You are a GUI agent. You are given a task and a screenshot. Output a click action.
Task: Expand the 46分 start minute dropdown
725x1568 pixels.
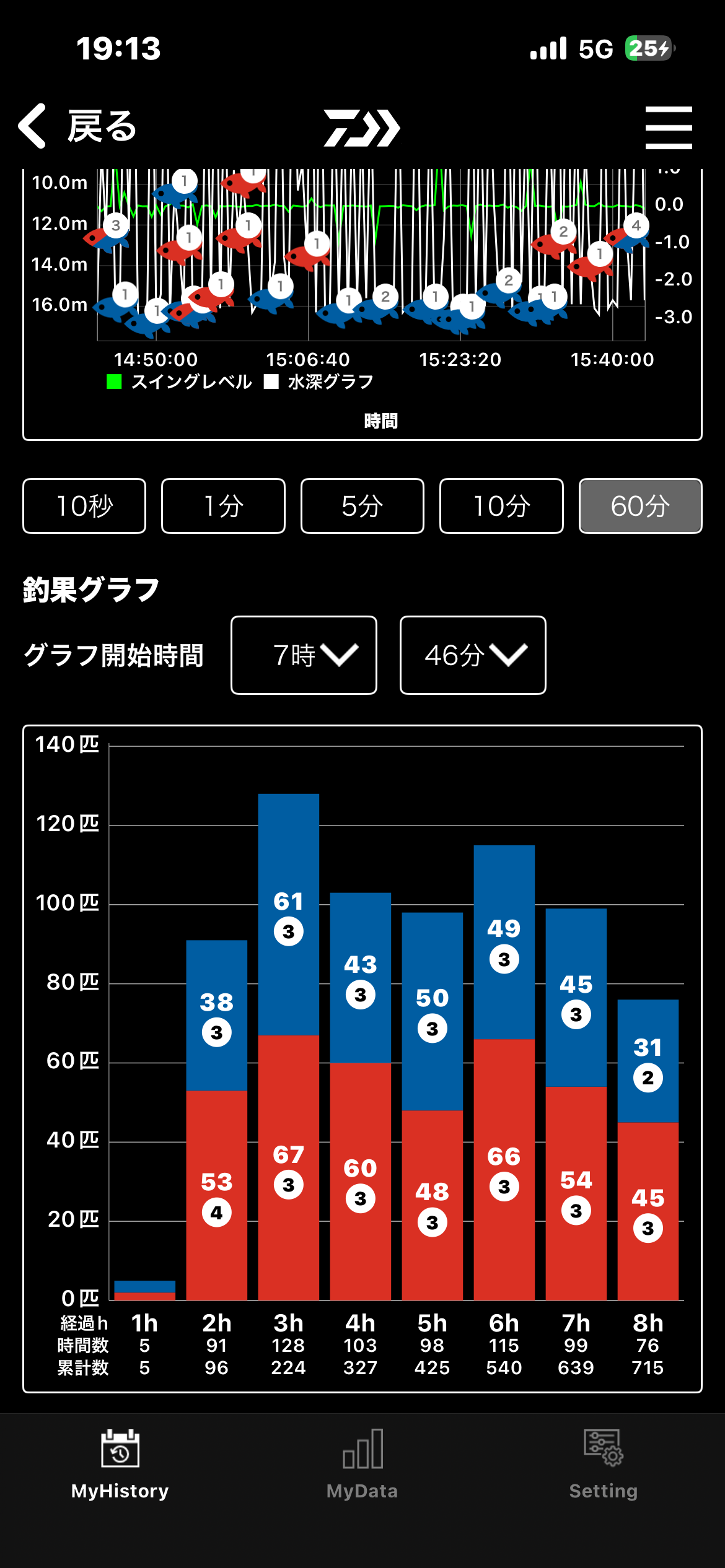[473, 655]
